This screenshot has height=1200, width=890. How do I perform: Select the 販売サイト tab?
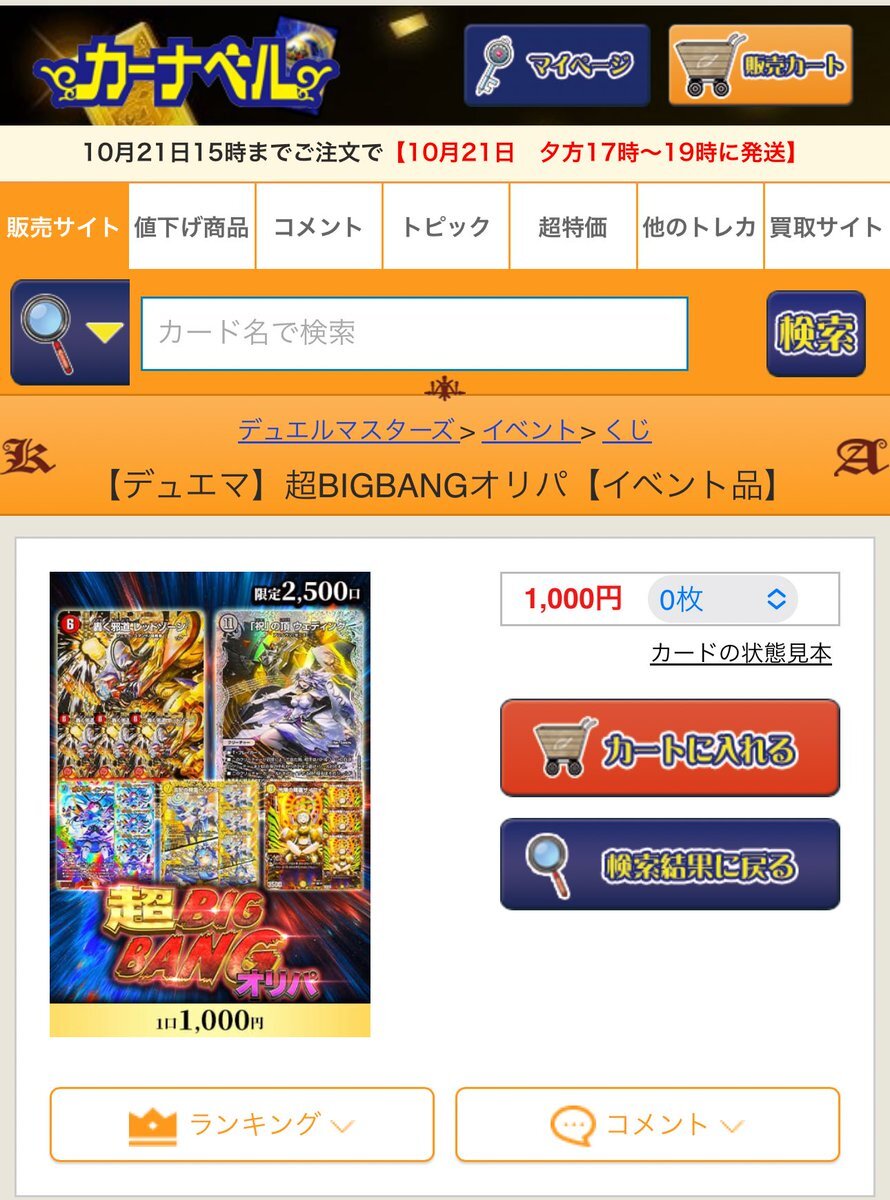click(x=64, y=227)
